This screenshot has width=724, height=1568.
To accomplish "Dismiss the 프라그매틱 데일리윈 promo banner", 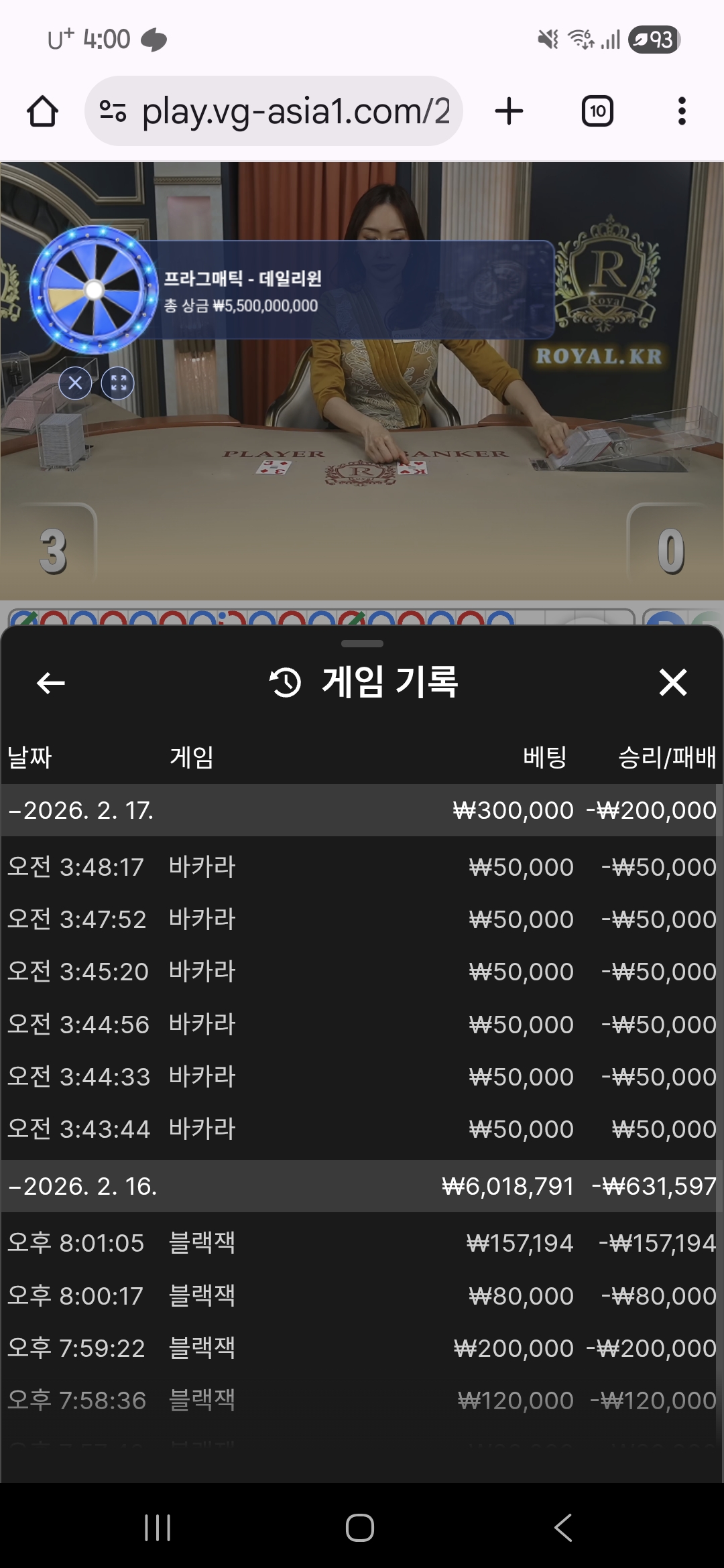I will pos(75,383).
